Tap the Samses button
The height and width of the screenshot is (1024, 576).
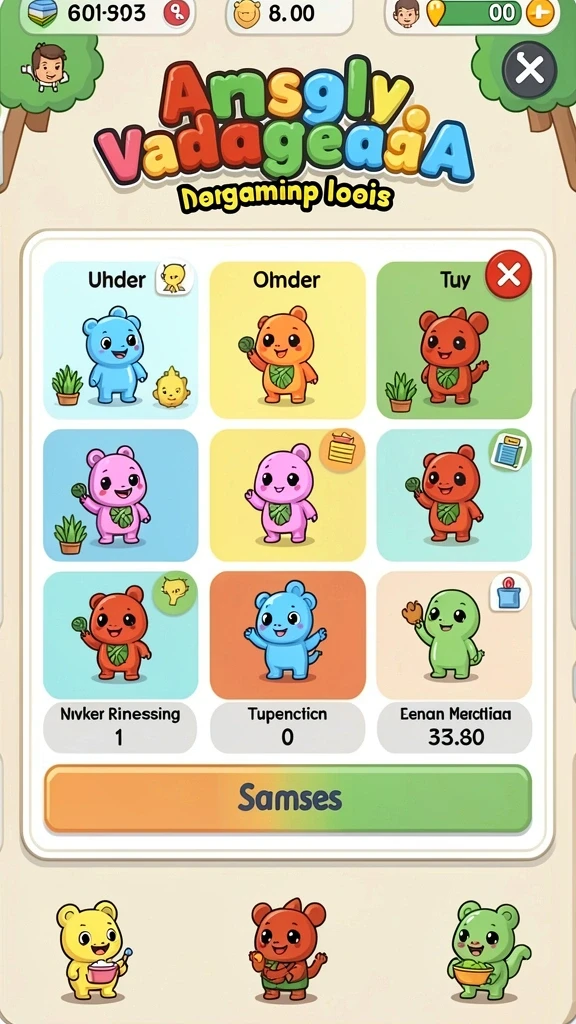(x=287, y=799)
